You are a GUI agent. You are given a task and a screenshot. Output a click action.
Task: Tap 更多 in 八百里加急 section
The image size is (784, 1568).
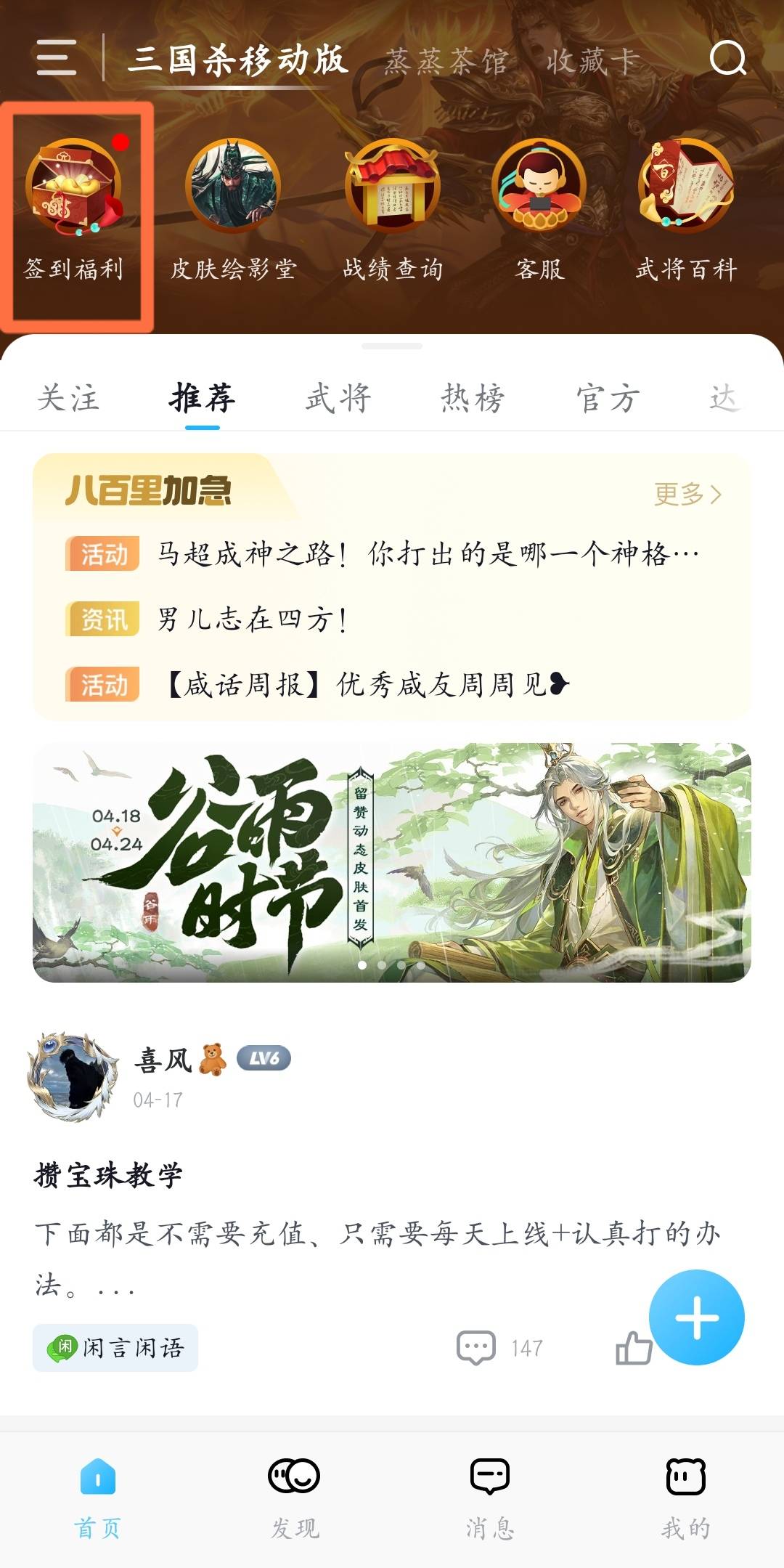pos(687,495)
